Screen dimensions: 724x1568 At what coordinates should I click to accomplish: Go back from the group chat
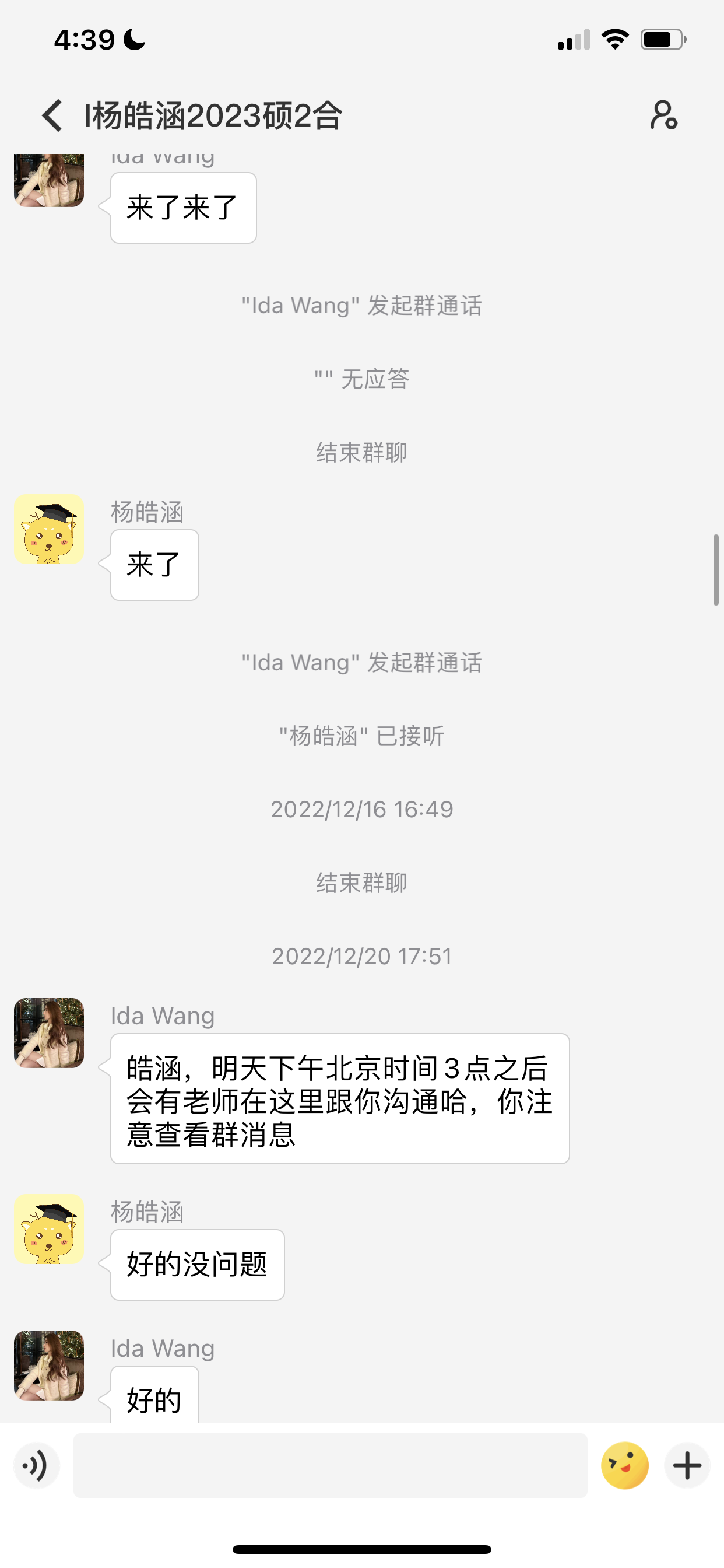click(x=52, y=116)
